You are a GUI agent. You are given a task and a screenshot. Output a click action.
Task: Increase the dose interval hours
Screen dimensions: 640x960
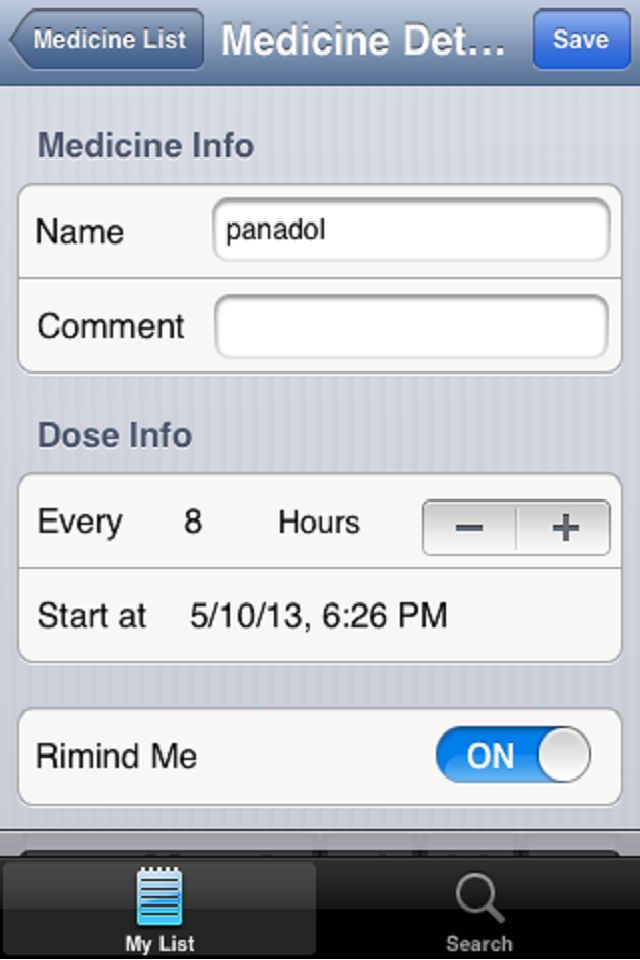(565, 527)
